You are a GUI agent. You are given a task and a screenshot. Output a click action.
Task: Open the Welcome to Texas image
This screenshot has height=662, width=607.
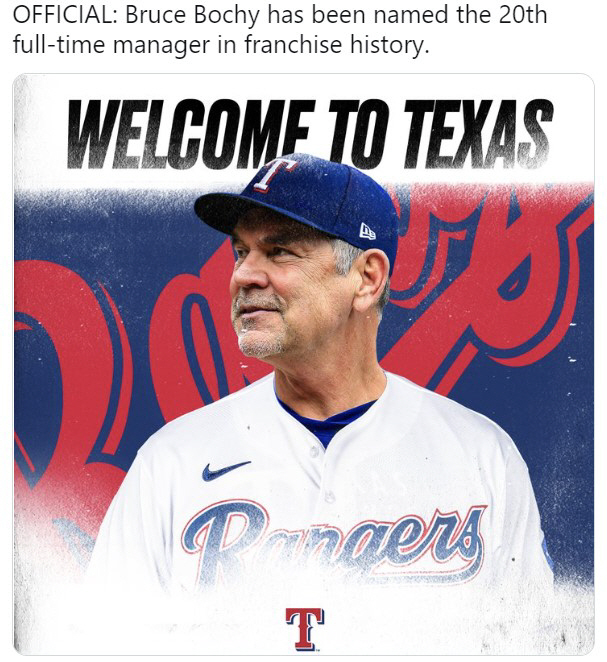coord(303,365)
